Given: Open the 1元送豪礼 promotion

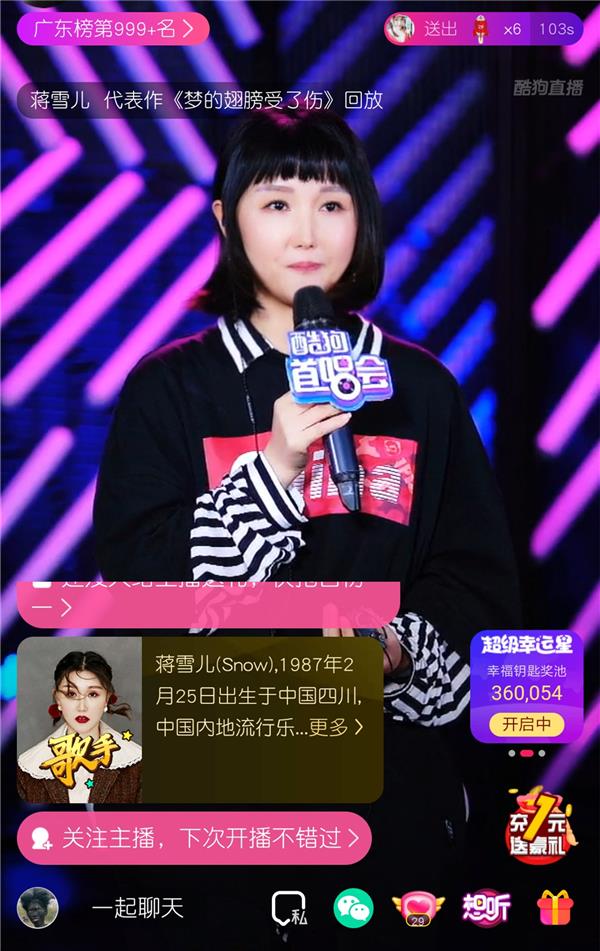Looking at the screenshot, I should coord(538,823).
